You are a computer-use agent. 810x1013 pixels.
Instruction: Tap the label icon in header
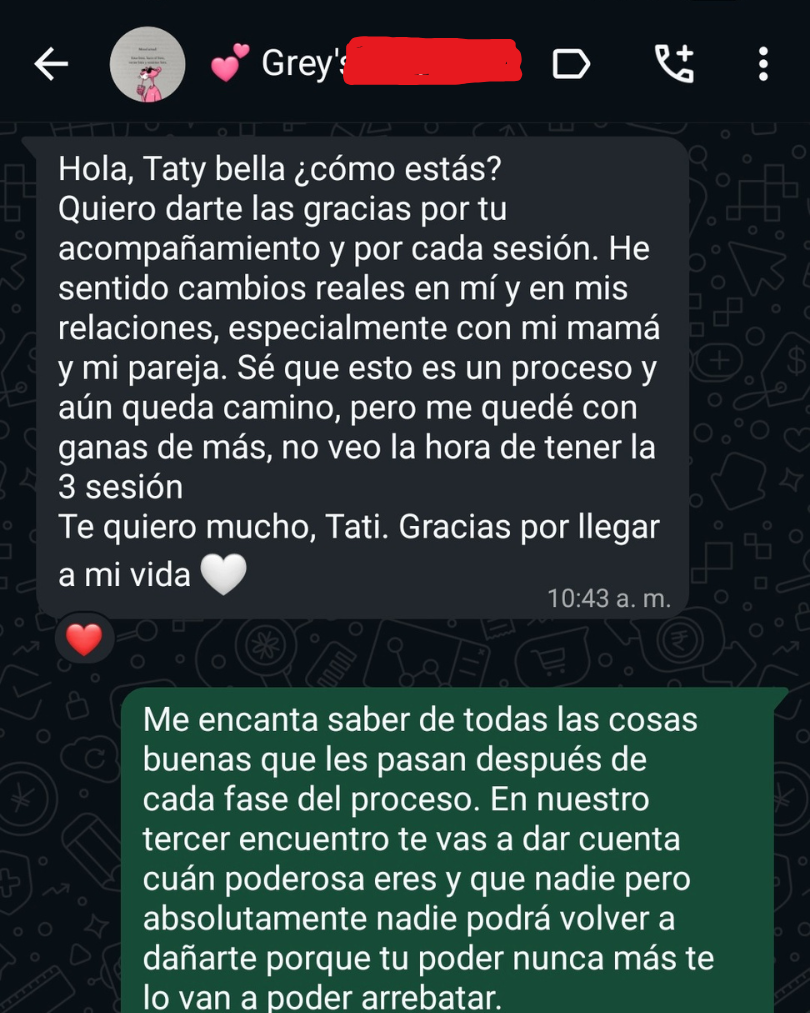pyautogui.click(x=571, y=65)
